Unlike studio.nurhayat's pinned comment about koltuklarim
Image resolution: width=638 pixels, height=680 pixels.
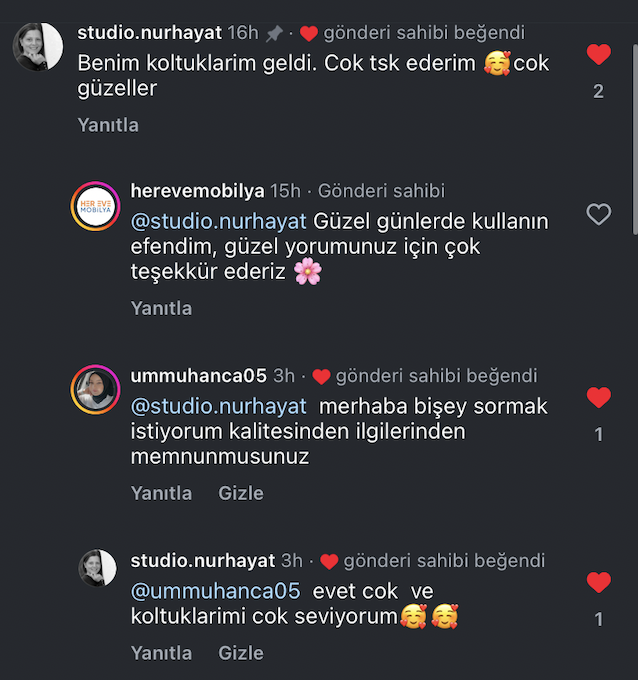coord(598,54)
